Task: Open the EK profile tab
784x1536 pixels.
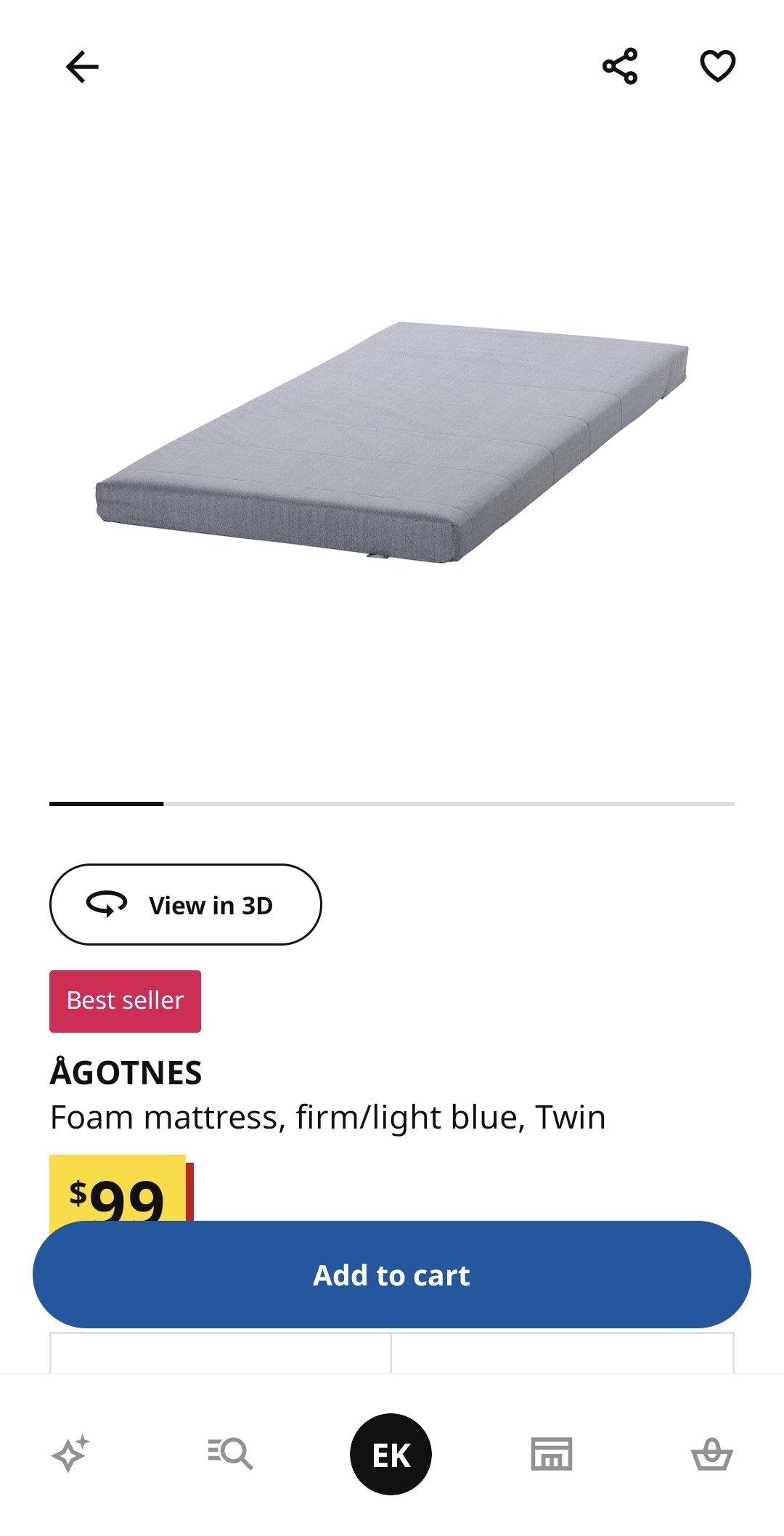Action: coord(391,1454)
